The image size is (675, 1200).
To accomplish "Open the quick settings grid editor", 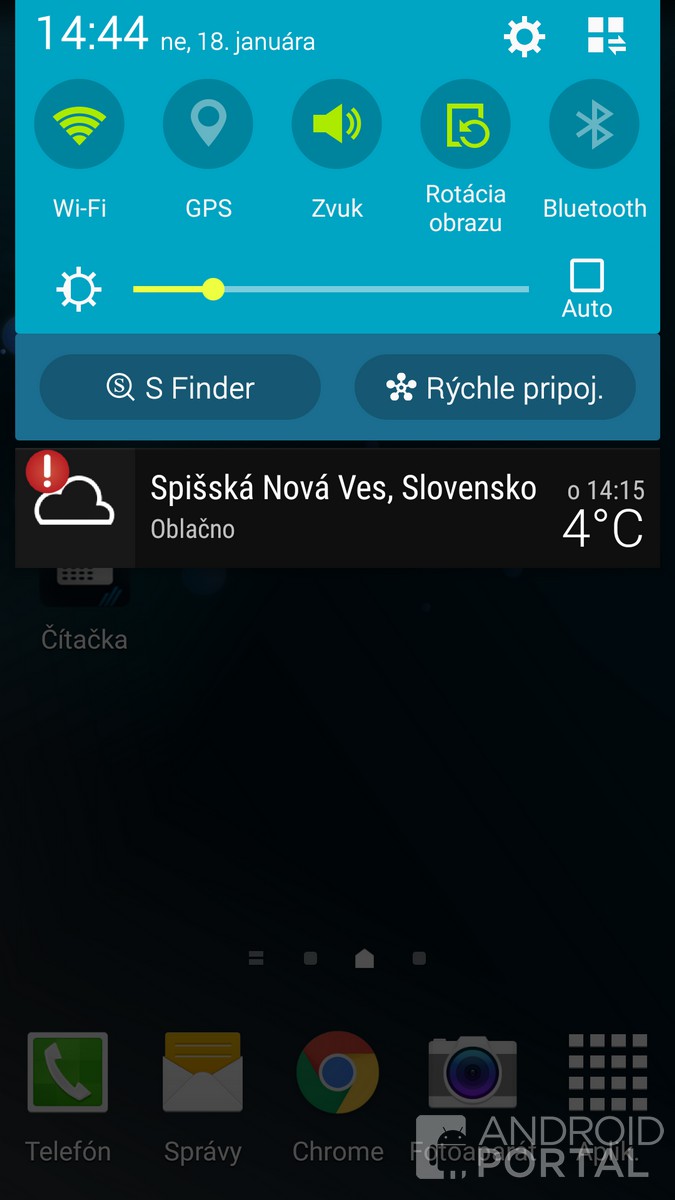I will (x=606, y=37).
